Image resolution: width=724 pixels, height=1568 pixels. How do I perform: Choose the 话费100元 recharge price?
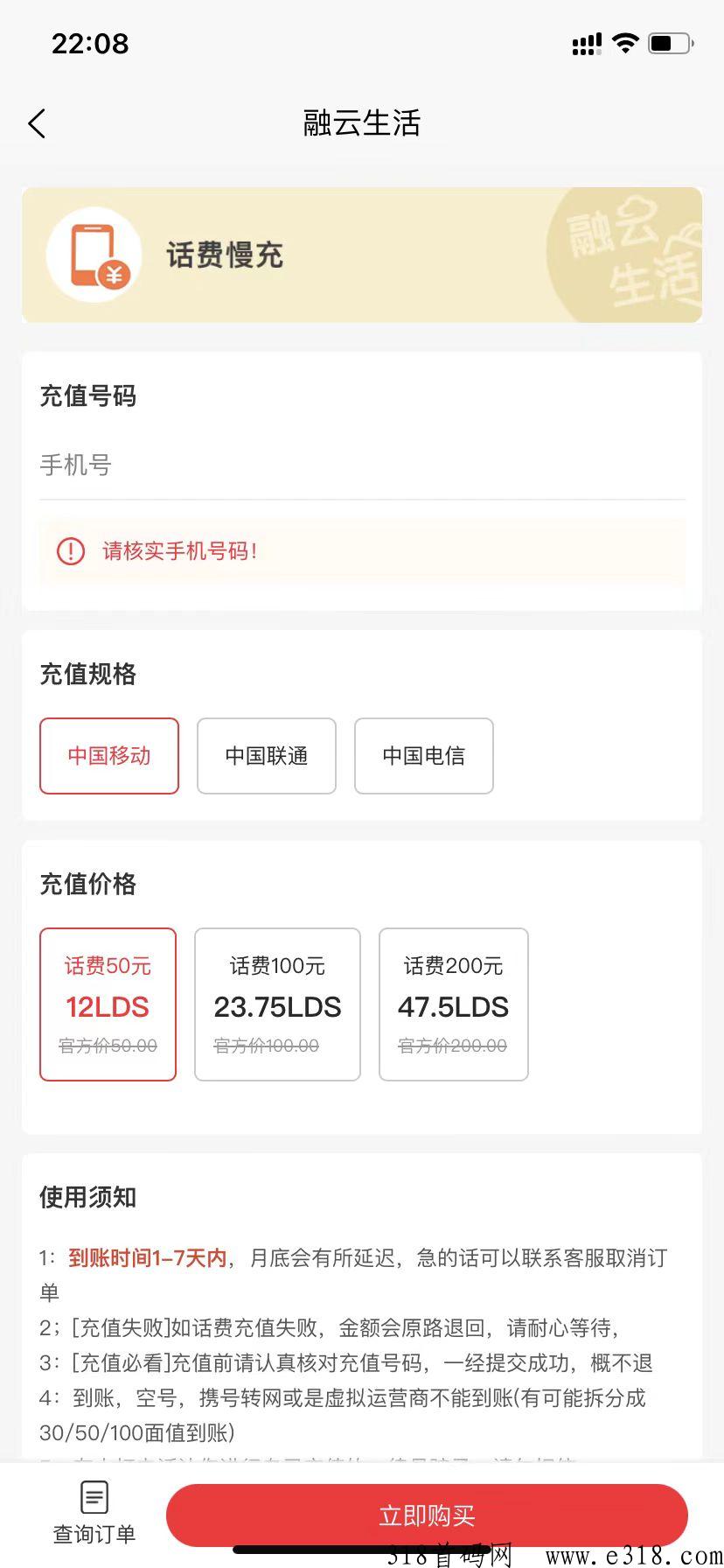click(277, 1004)
